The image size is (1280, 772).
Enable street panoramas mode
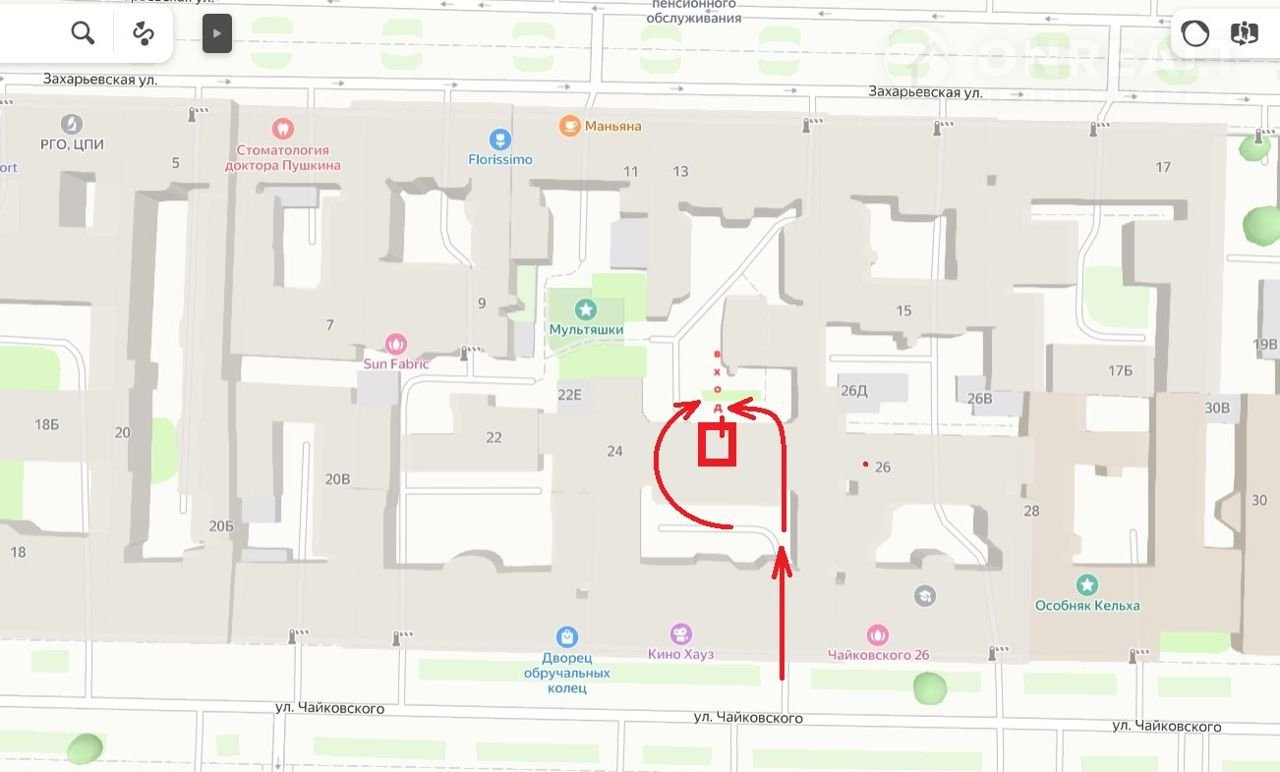(x=1245, y=33)
